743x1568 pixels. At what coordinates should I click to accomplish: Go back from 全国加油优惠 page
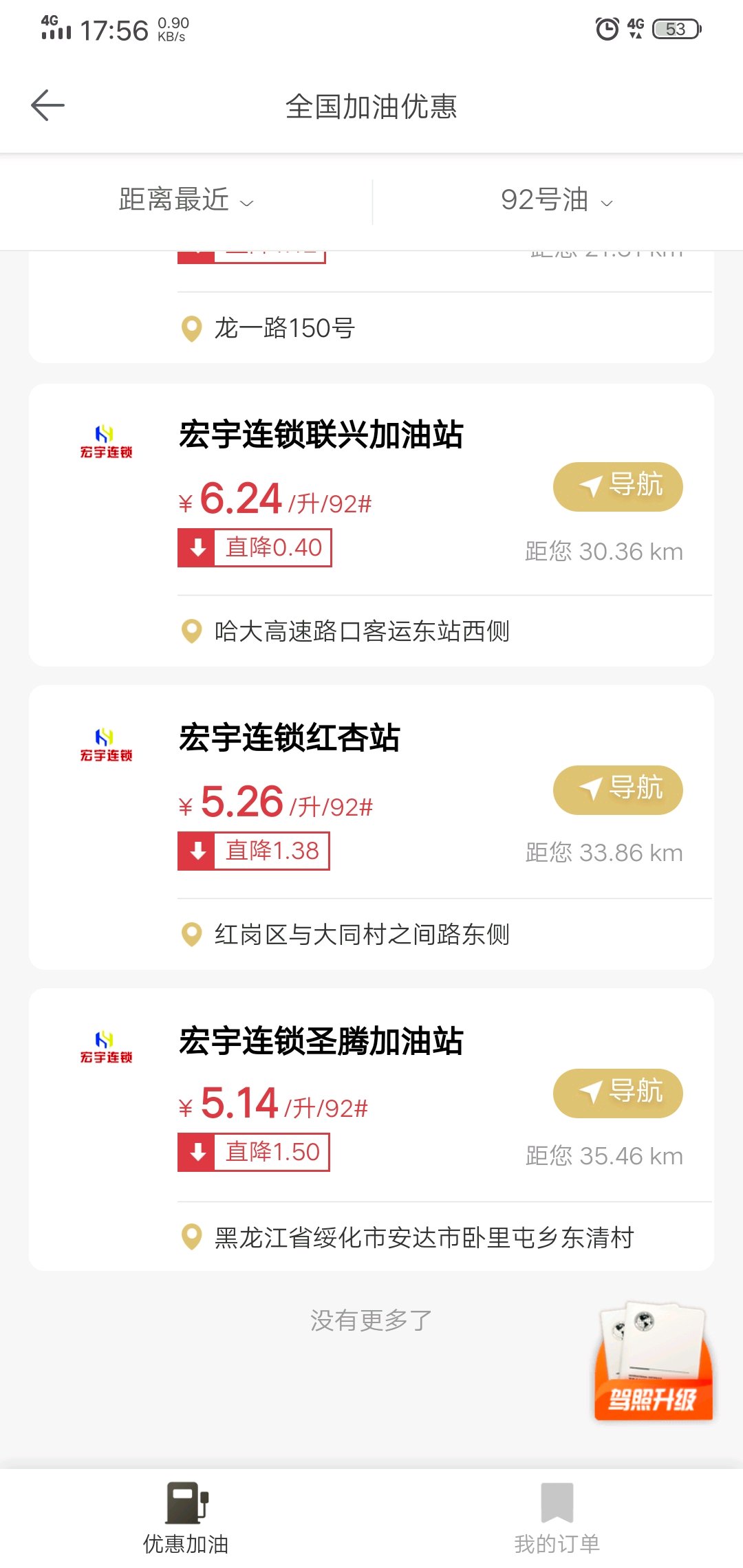(47, 106)
